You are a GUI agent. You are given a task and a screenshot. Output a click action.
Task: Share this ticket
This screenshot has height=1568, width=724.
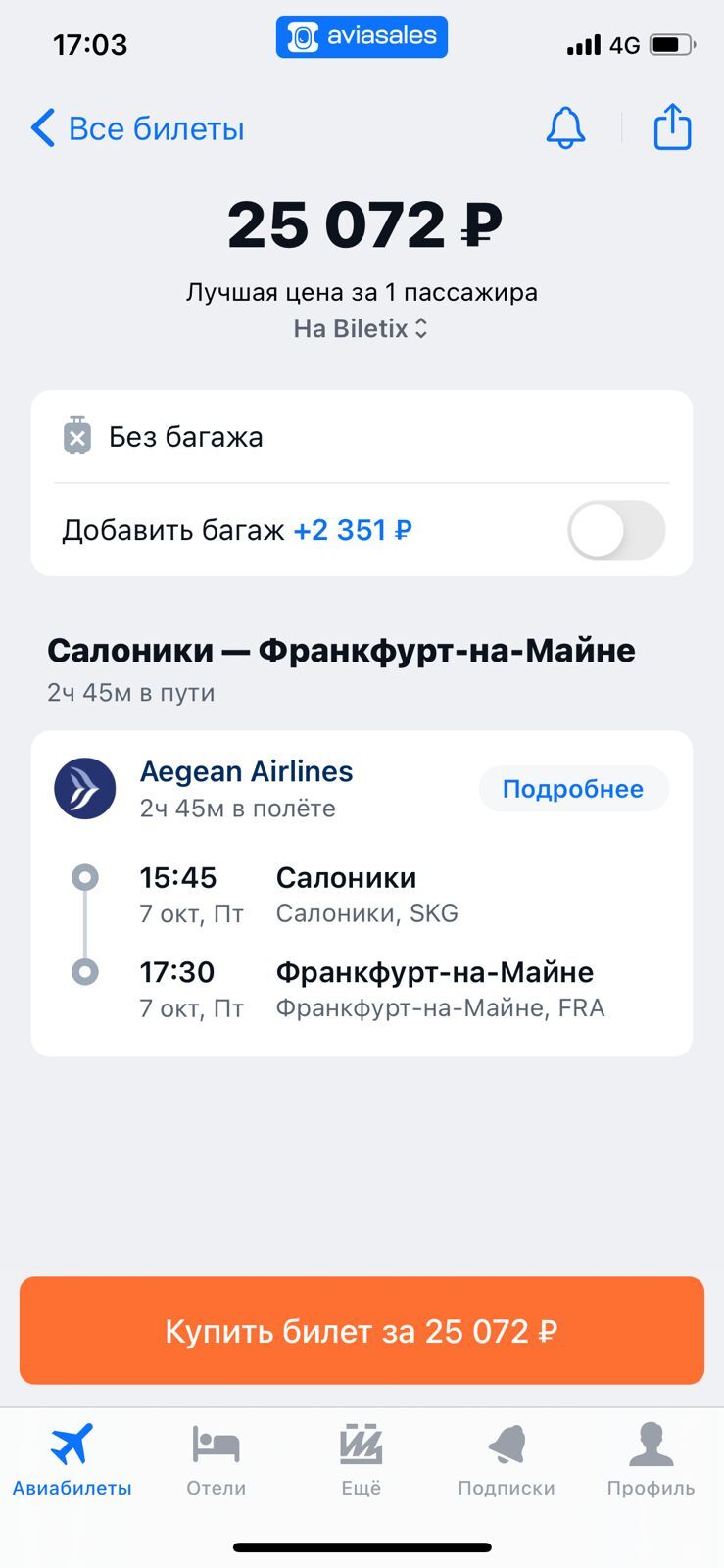(x=672, y=126)
